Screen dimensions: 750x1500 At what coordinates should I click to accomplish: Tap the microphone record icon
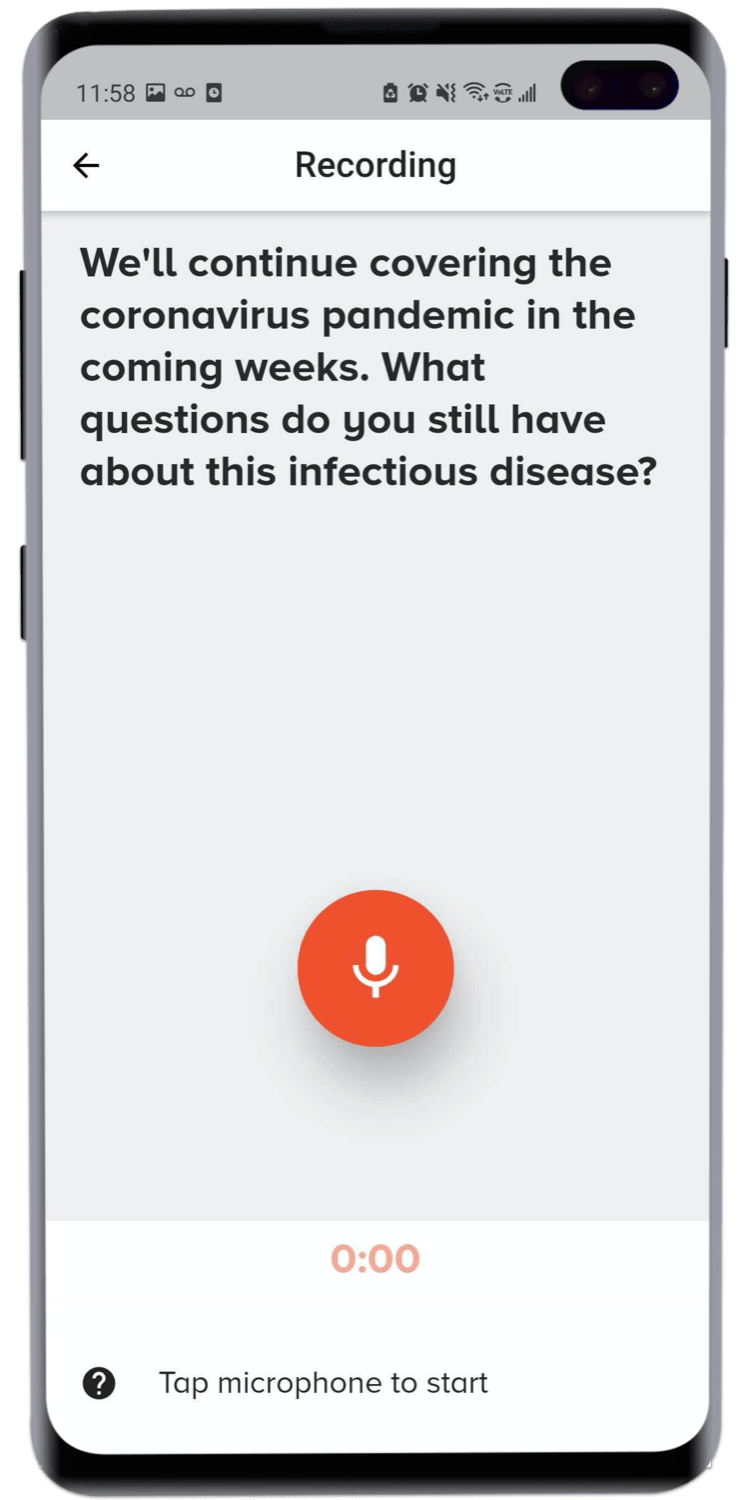(375, 967)
